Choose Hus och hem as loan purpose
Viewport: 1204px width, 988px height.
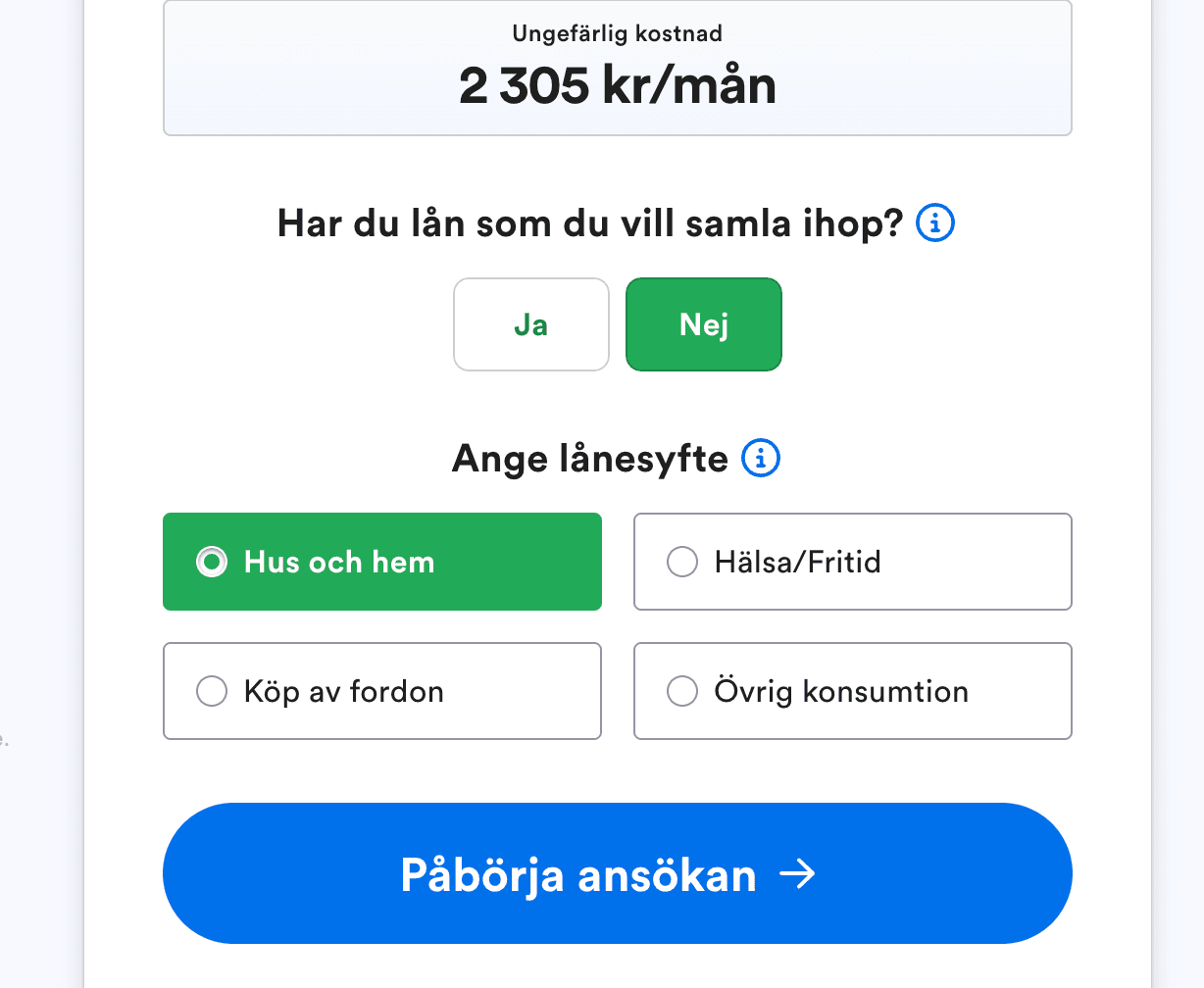(381, 562)
